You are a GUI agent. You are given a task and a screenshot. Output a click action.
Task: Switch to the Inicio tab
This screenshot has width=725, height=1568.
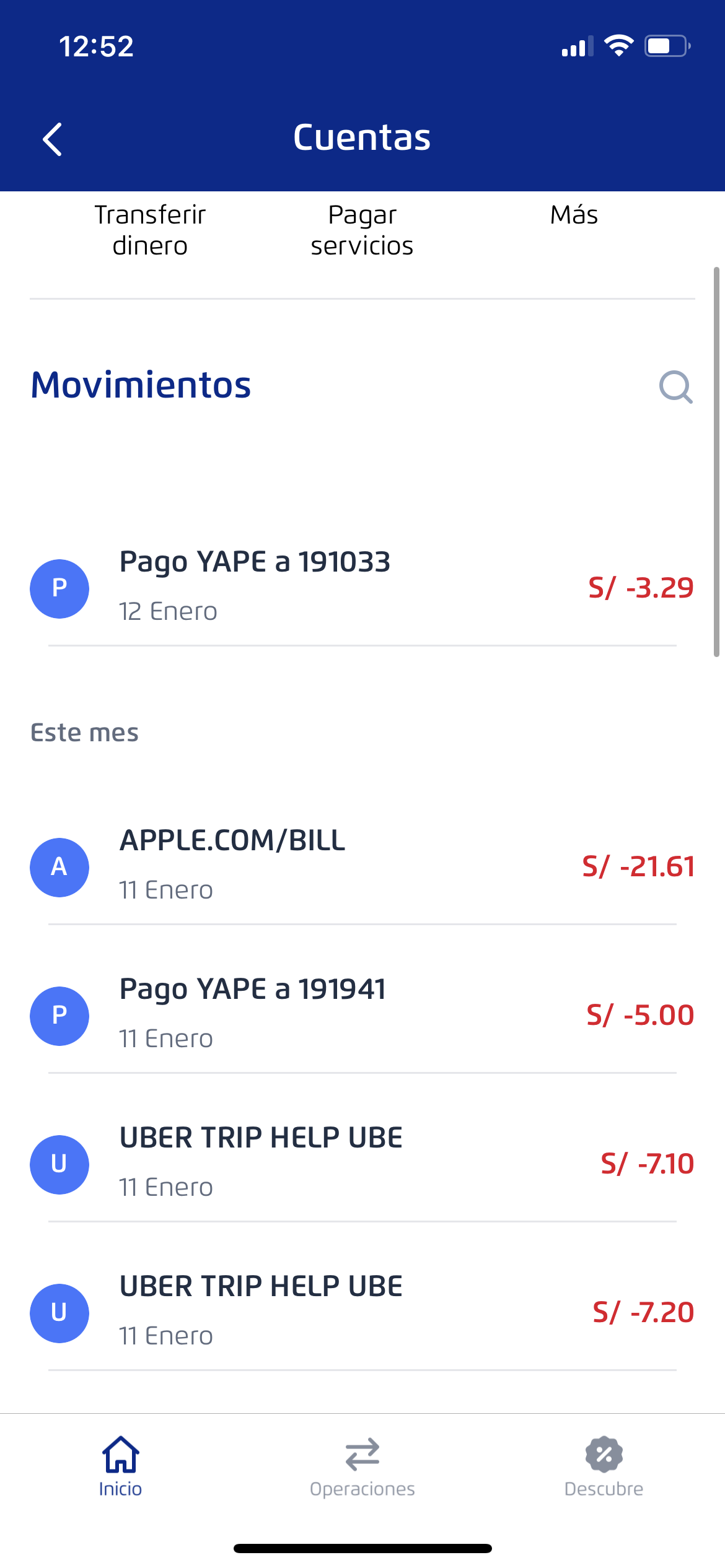[120, 1466]
